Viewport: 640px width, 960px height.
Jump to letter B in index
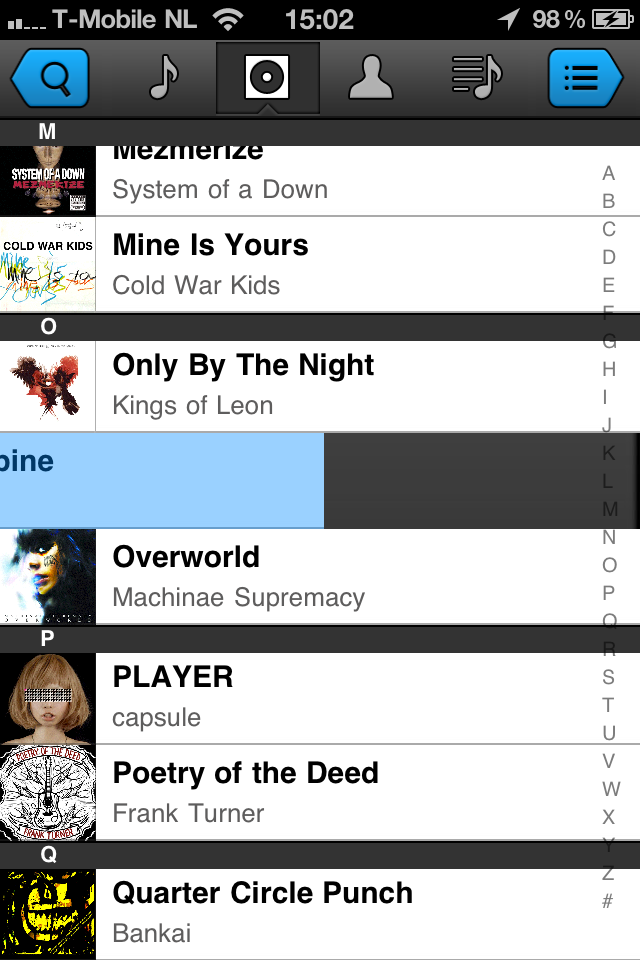click(x=608, y=201)
